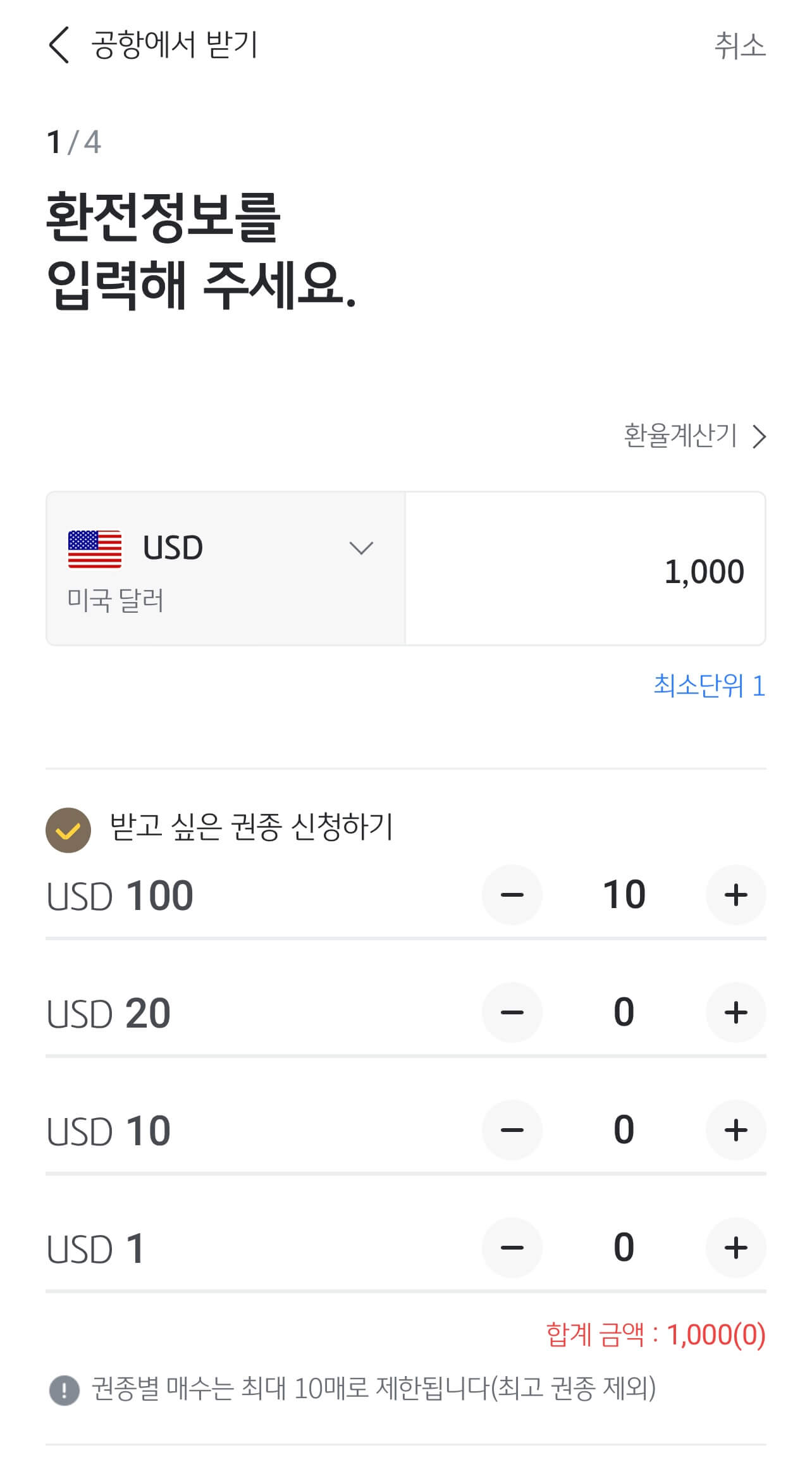Increase USD 20 bill count

pos(735,1012)
